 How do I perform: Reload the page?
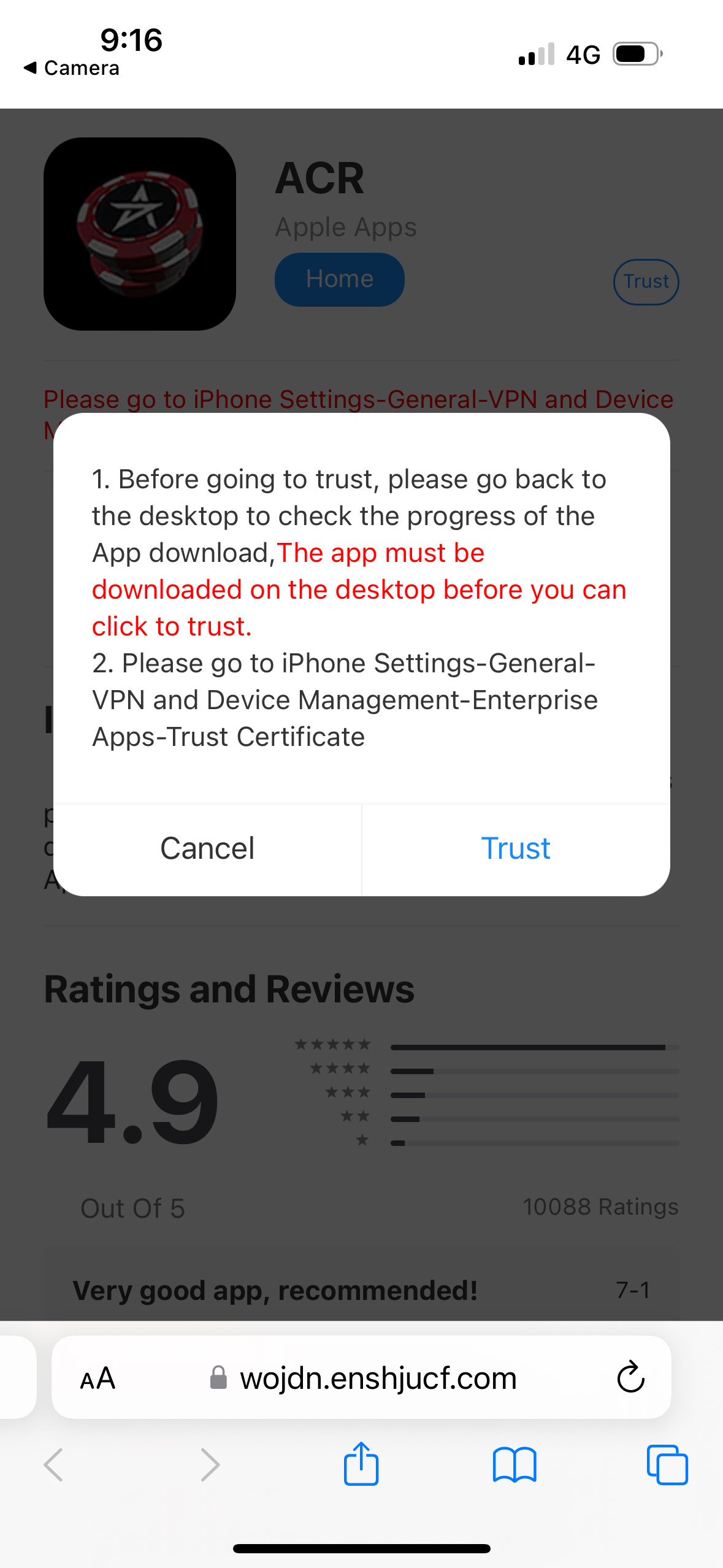click(x=630, y=1377)
